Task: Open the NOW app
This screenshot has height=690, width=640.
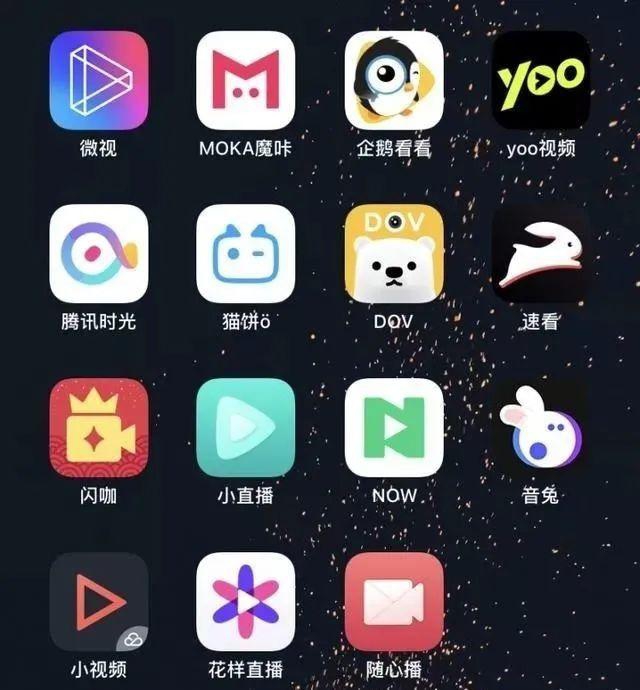Action: point(394,427)
